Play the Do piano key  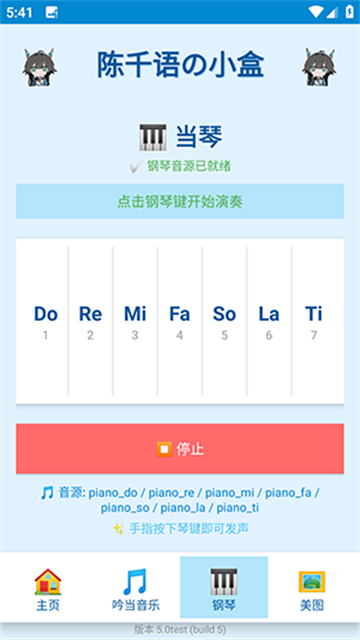[45, 321]
